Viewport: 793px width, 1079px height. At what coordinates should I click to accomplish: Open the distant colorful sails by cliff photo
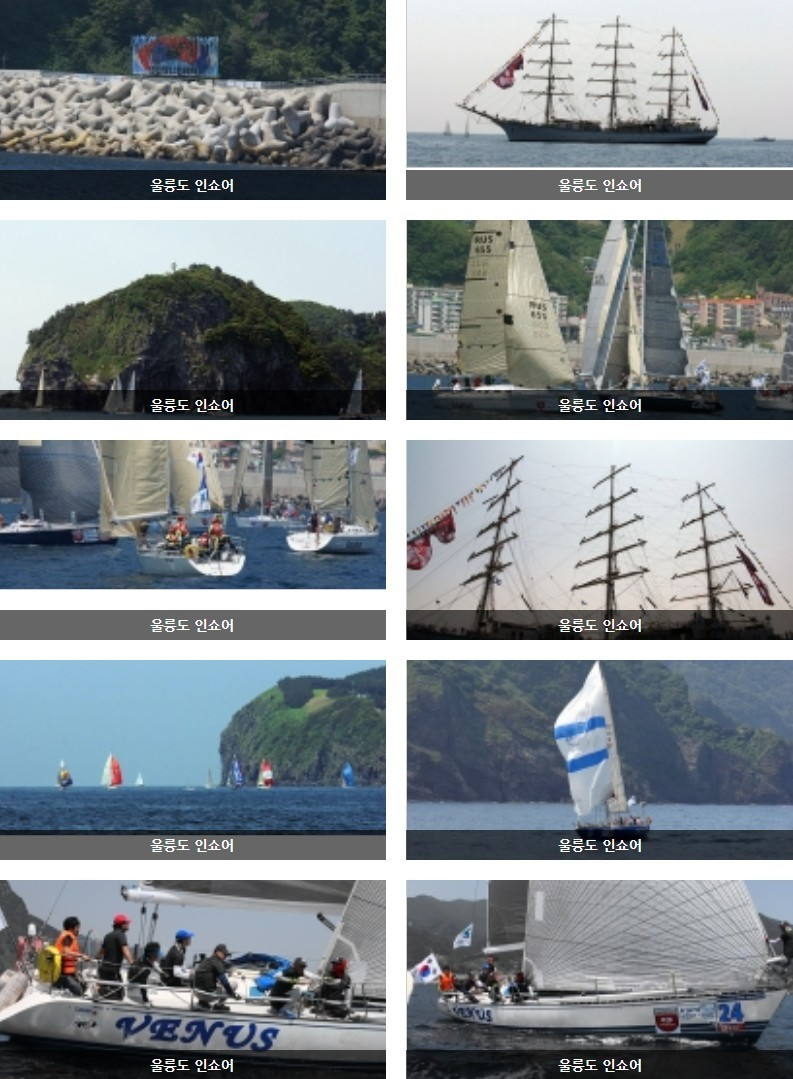[192, 745]
